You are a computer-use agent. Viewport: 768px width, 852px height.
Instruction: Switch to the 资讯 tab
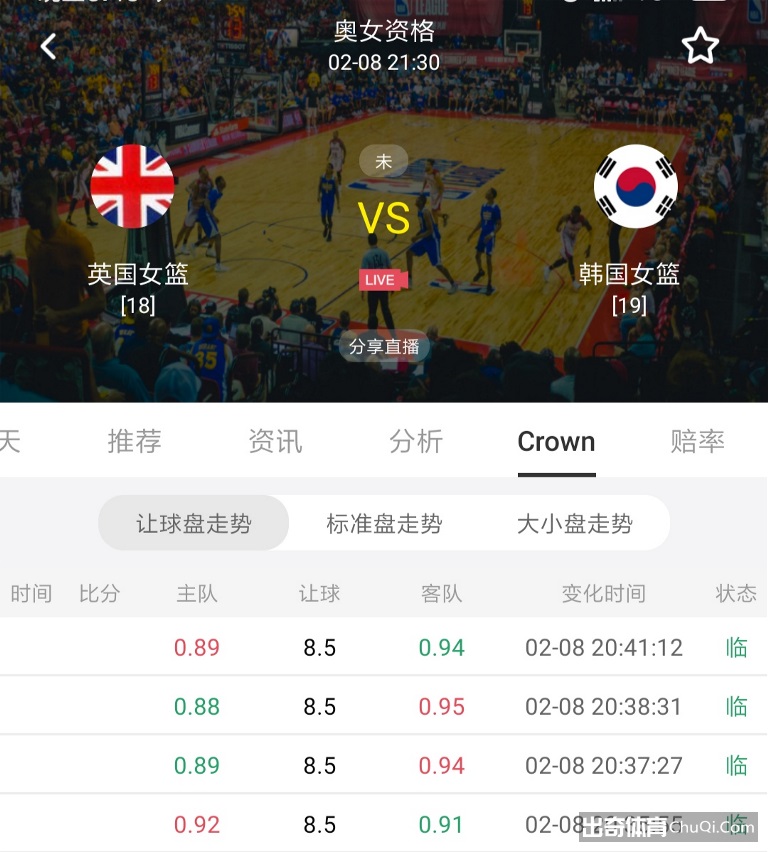click(x=275, y=441)
